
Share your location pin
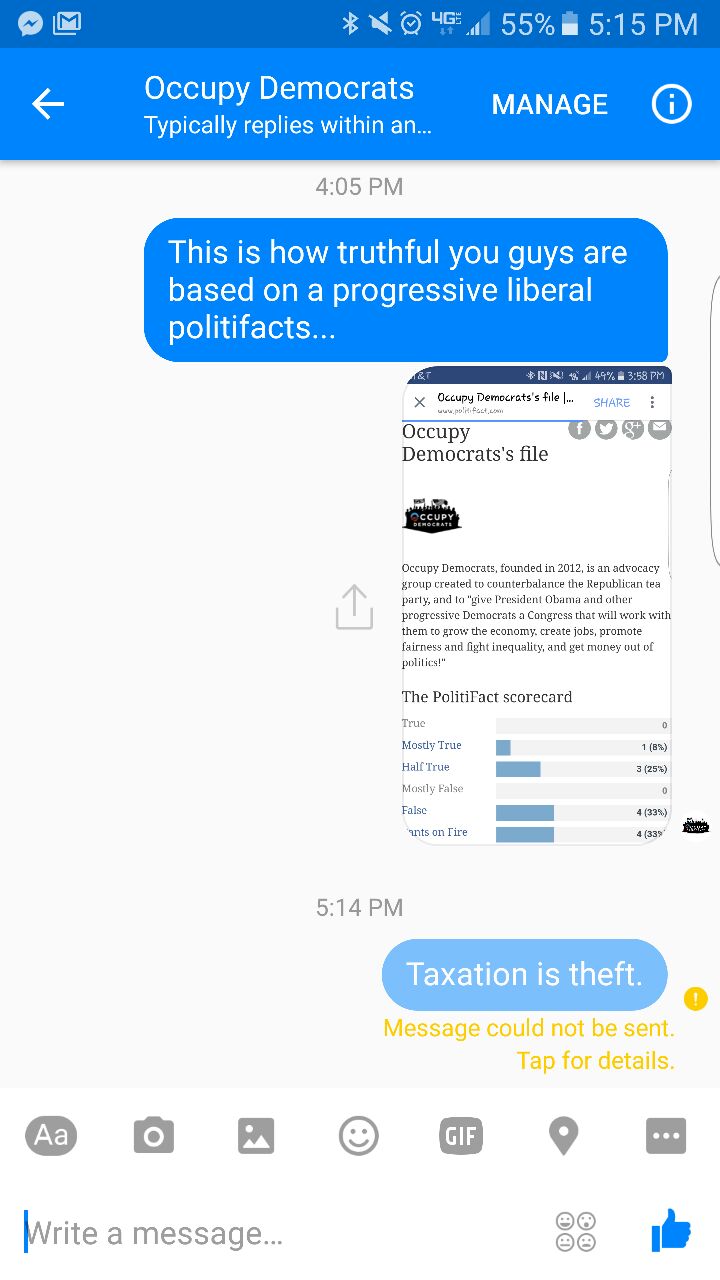[x=564, y=1136]
